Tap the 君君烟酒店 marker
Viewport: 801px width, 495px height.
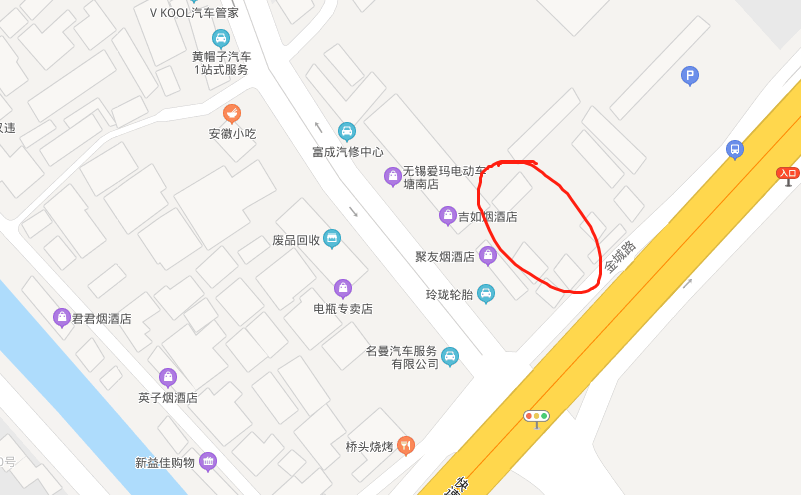tap(62, 317)
